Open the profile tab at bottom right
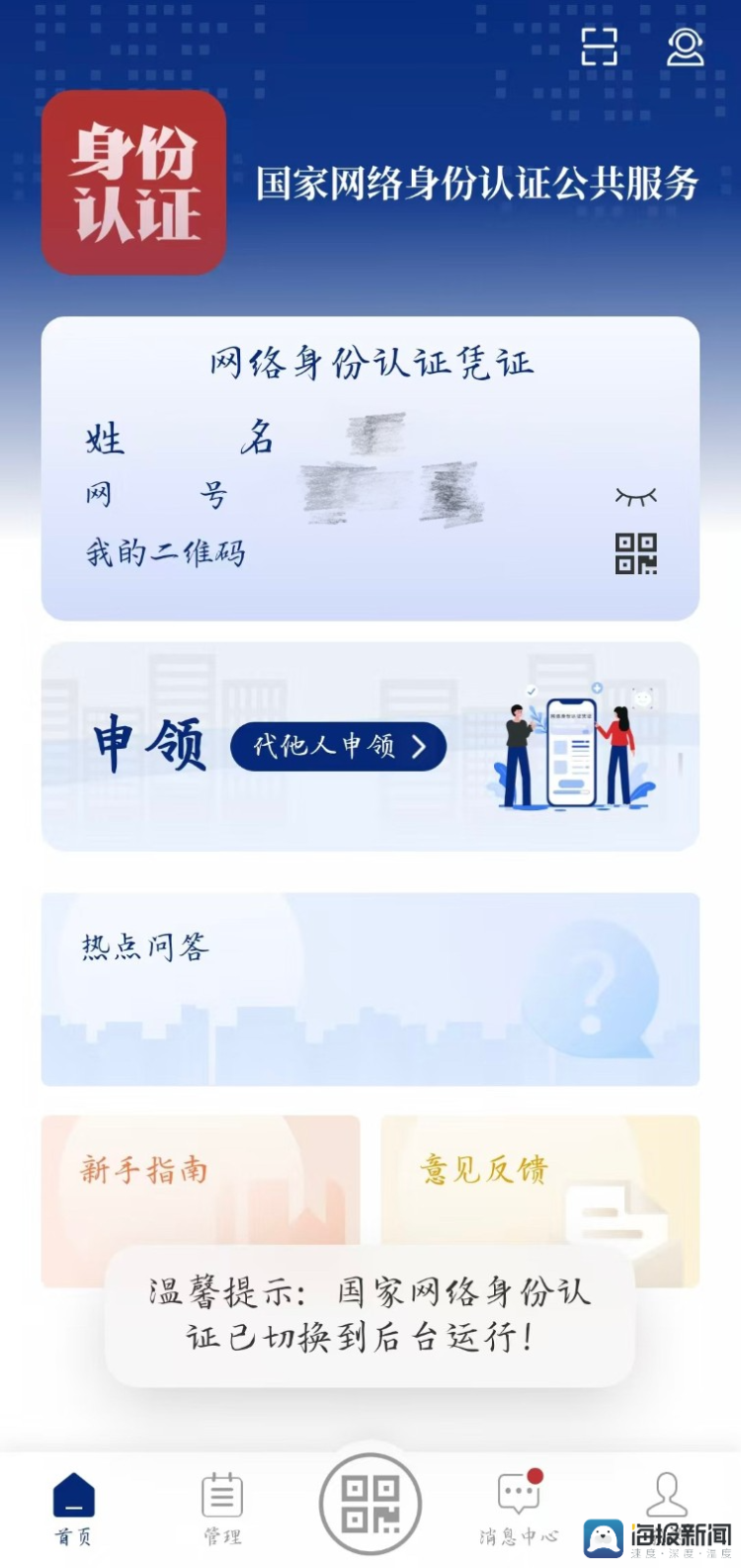741x1568 pixels. [x=667, y=1497]
